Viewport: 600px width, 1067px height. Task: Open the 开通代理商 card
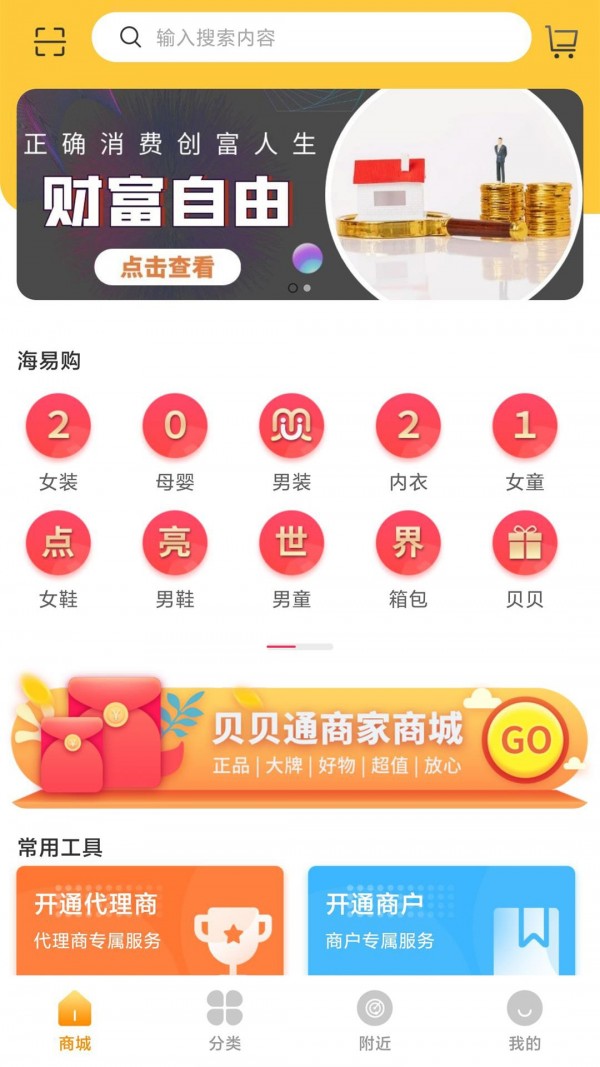pos(150,920)
